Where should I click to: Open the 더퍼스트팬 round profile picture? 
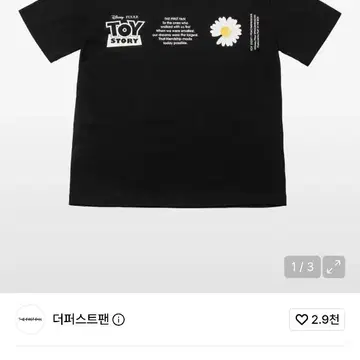click(30, 319)
